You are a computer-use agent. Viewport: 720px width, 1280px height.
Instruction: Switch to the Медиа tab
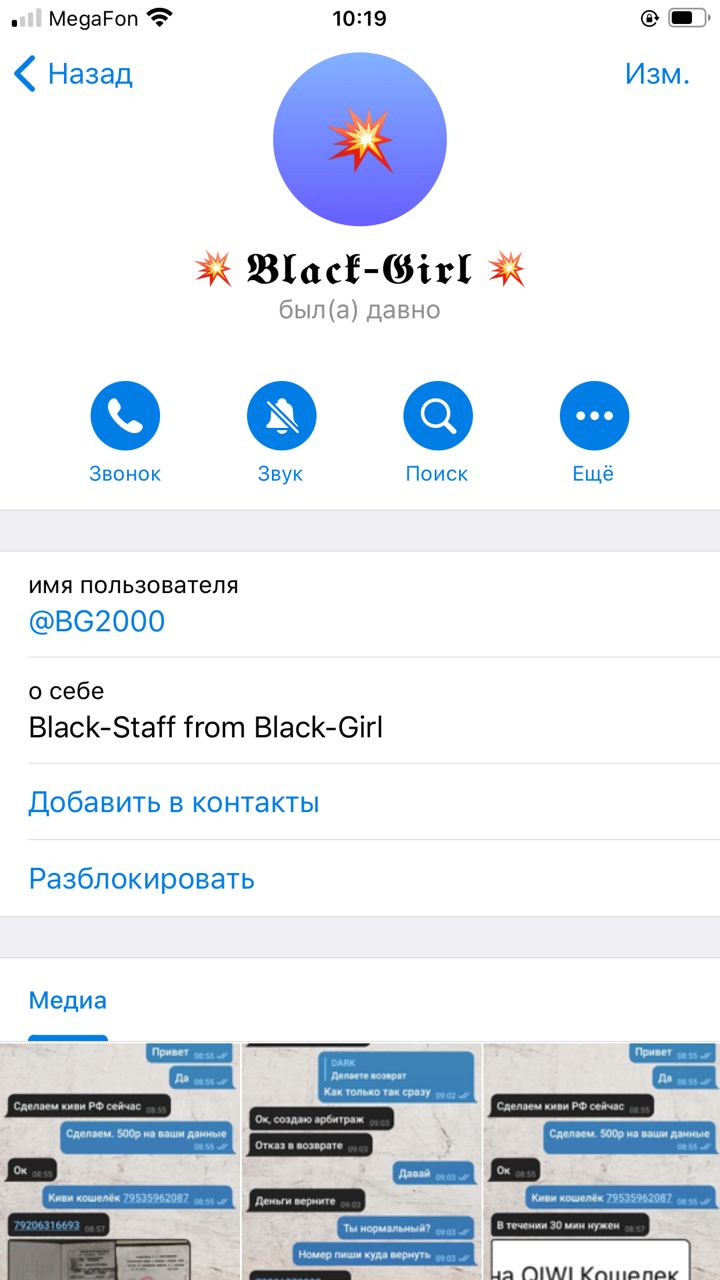(68, 1000)
